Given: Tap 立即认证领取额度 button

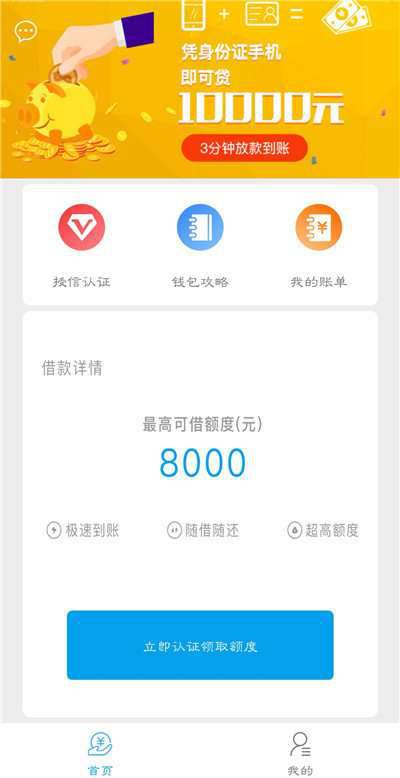Looking at the screenshot, I should coord(200,645).
